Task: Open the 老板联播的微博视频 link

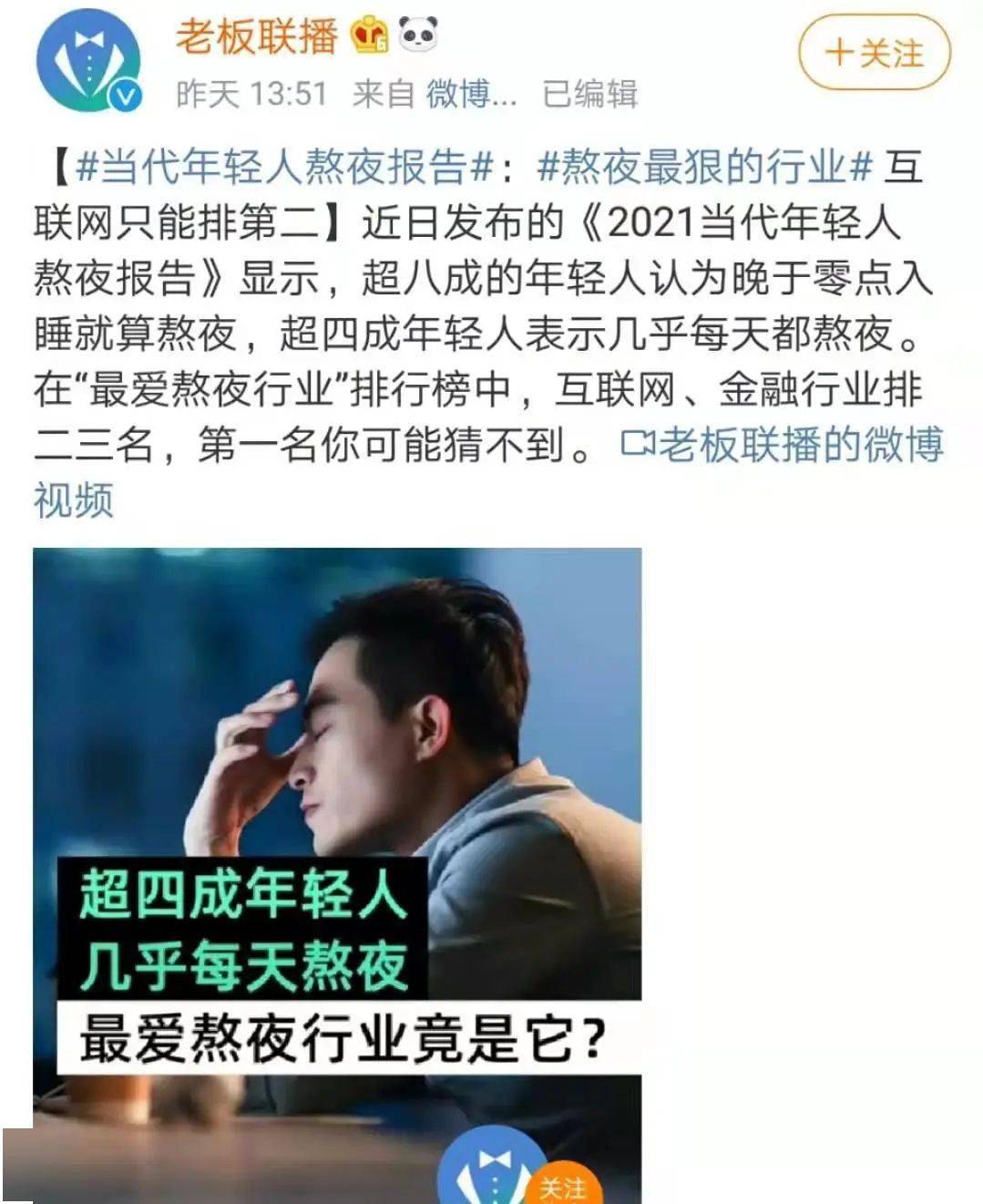Action: 782,446
